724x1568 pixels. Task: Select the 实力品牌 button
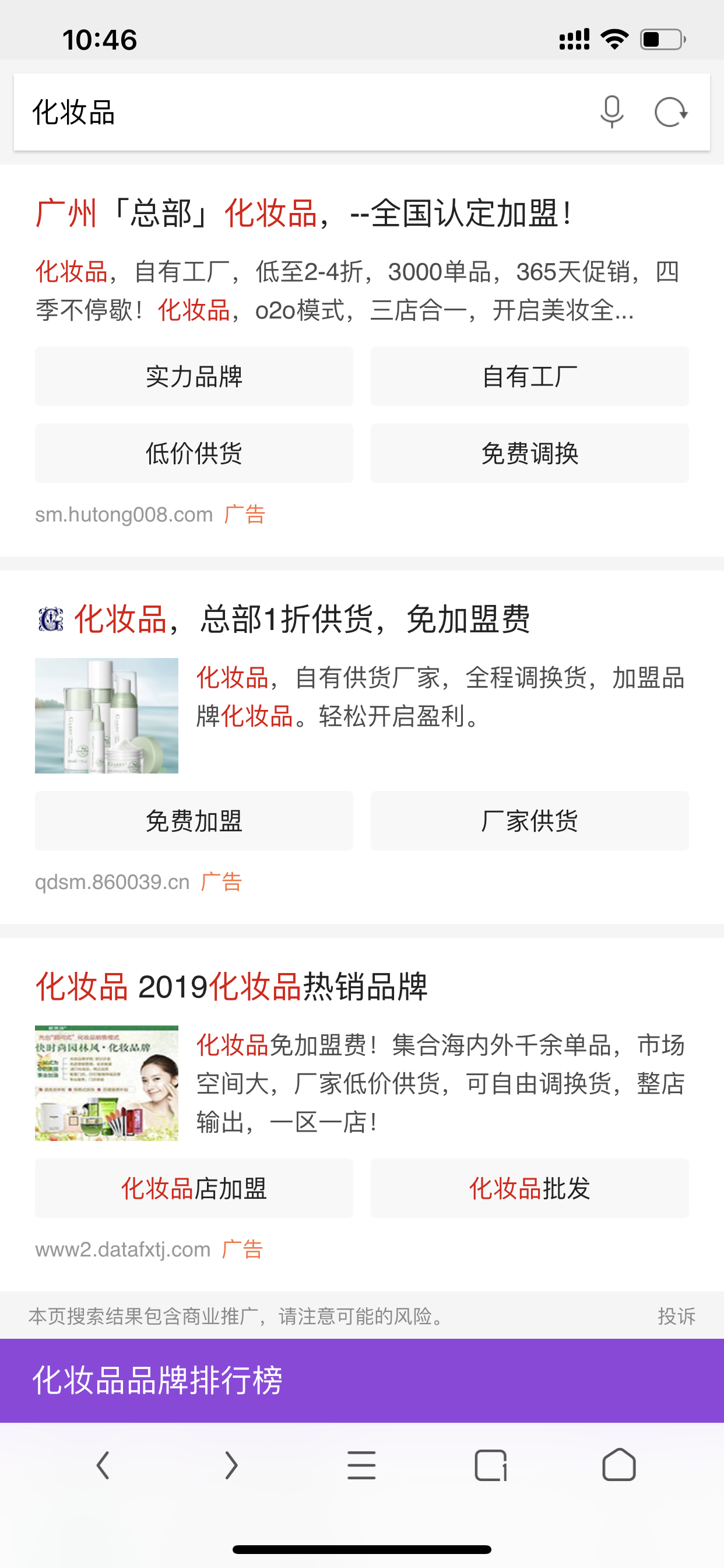(194, 377)
